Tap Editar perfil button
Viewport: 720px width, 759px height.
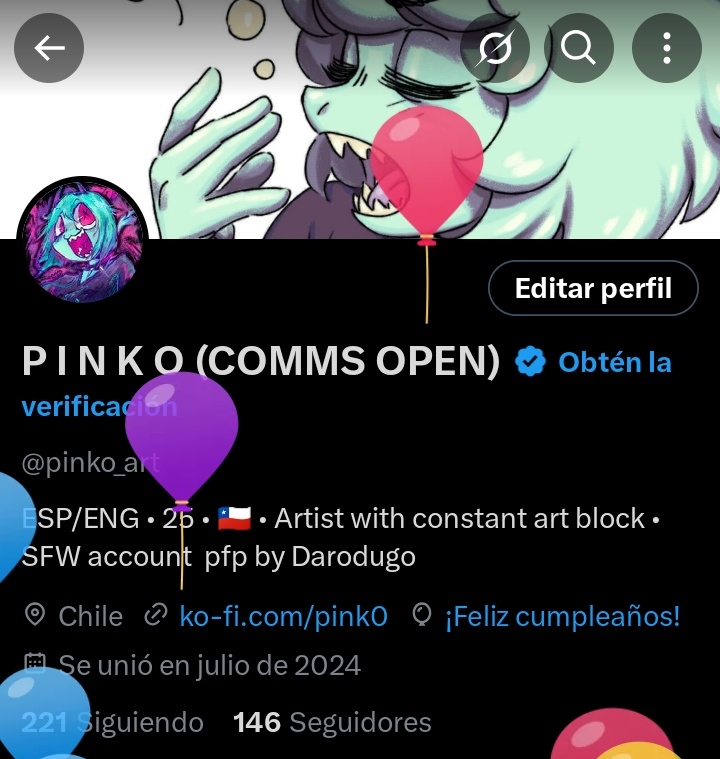pos(593,289)
